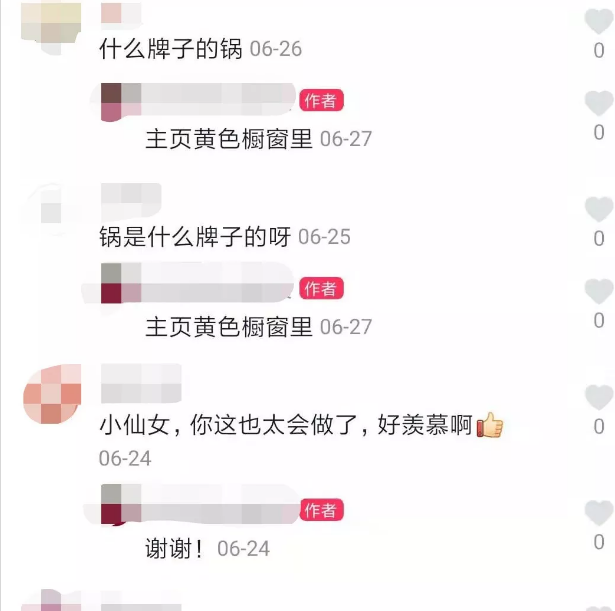Like author's reply under "锅是什么牌子的呀"
This screenshot has height=611, width=615.
[x=598, y=291]
